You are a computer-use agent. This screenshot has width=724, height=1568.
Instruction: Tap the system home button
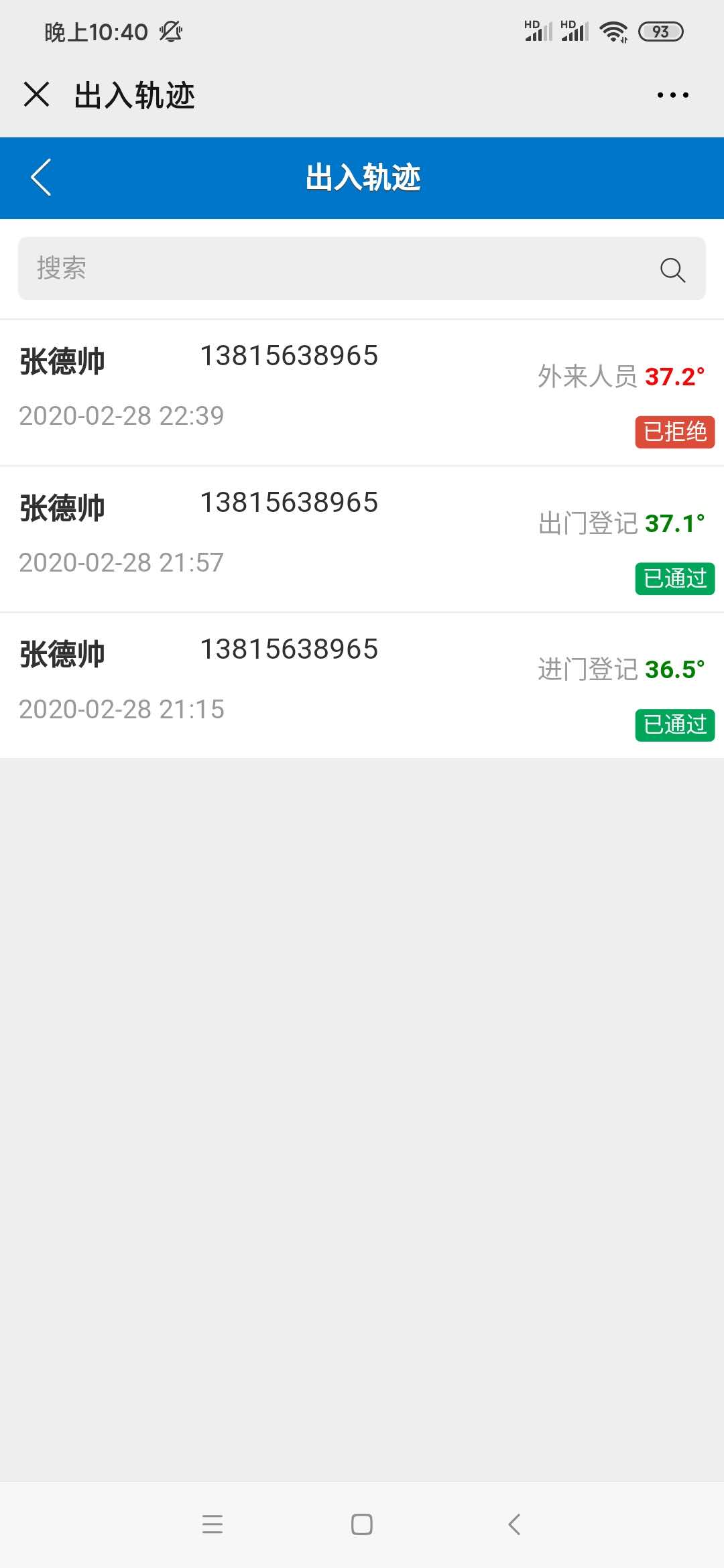tap(362, 1524)
